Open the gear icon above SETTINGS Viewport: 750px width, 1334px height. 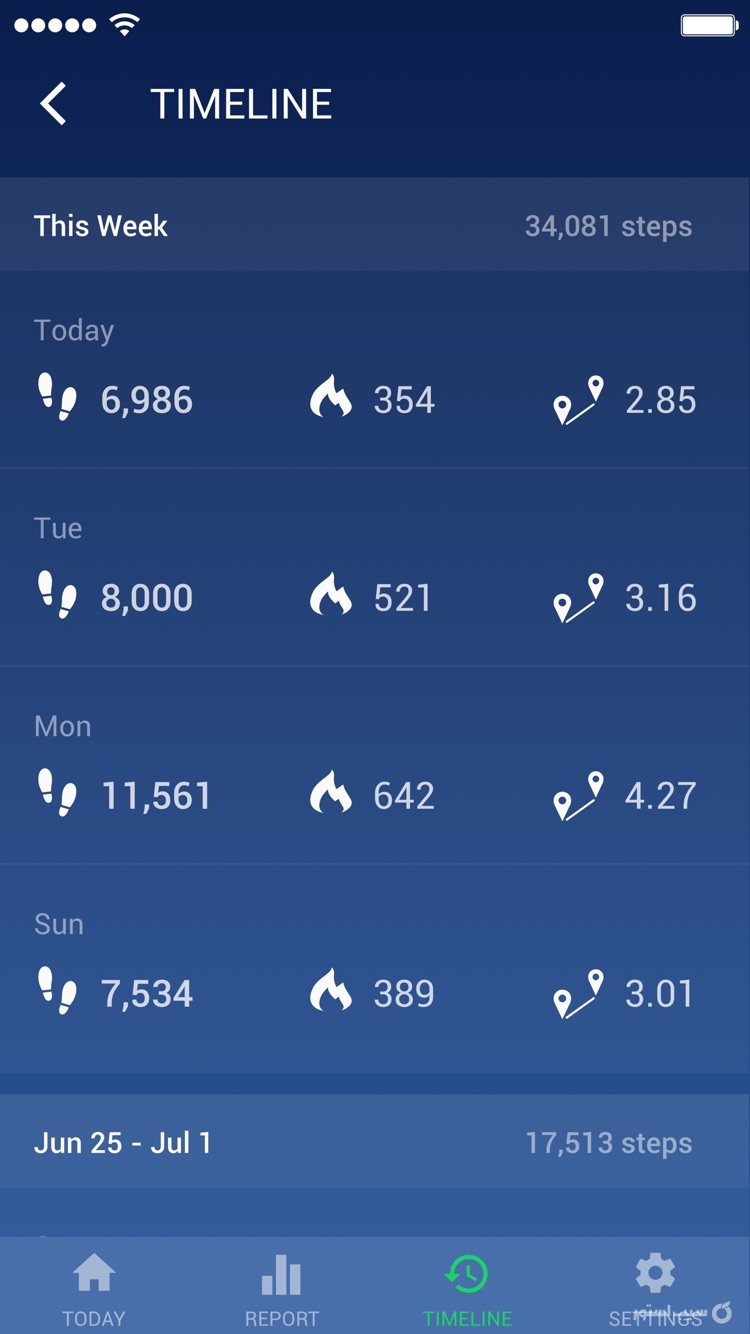pyautogui.click(x=655, y=1272)
